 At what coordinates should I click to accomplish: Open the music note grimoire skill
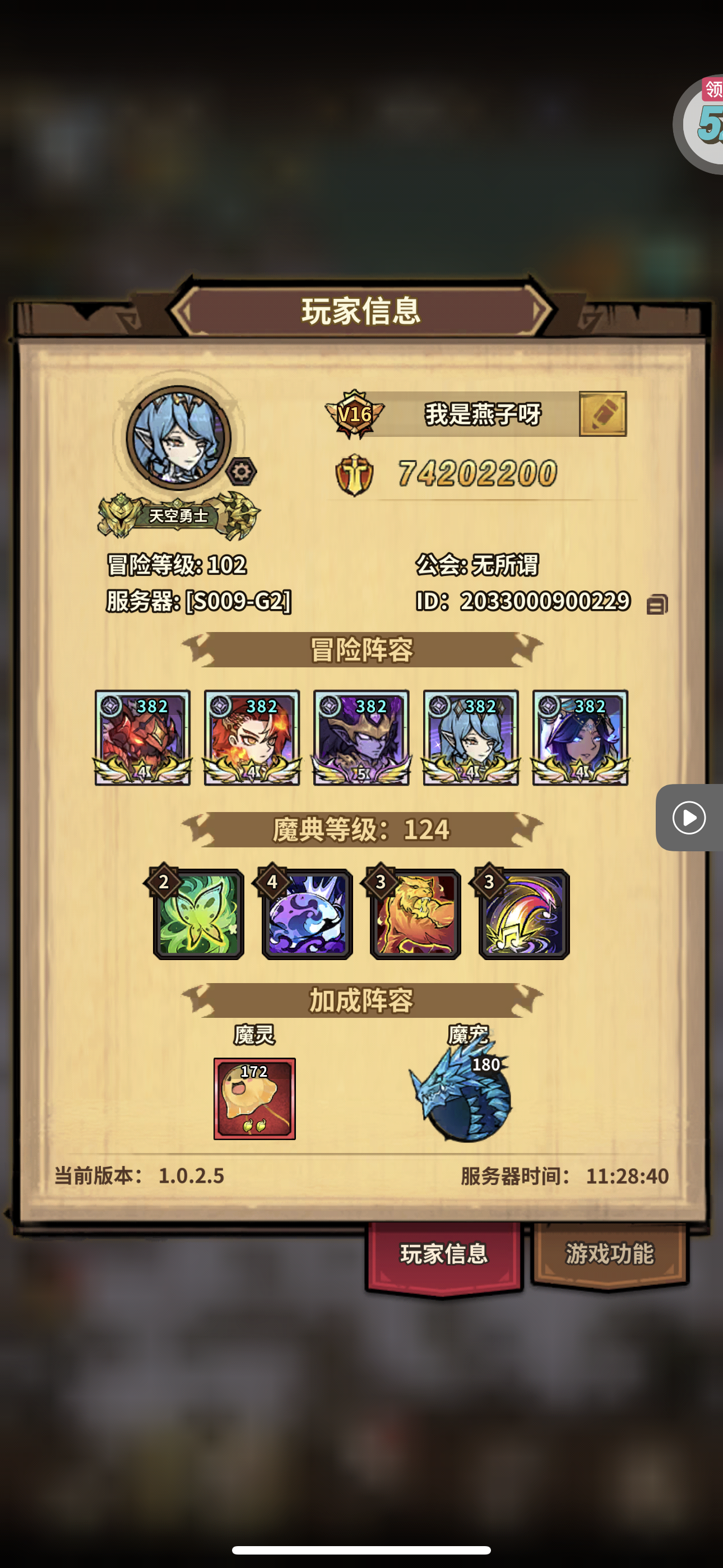(524, 914)
